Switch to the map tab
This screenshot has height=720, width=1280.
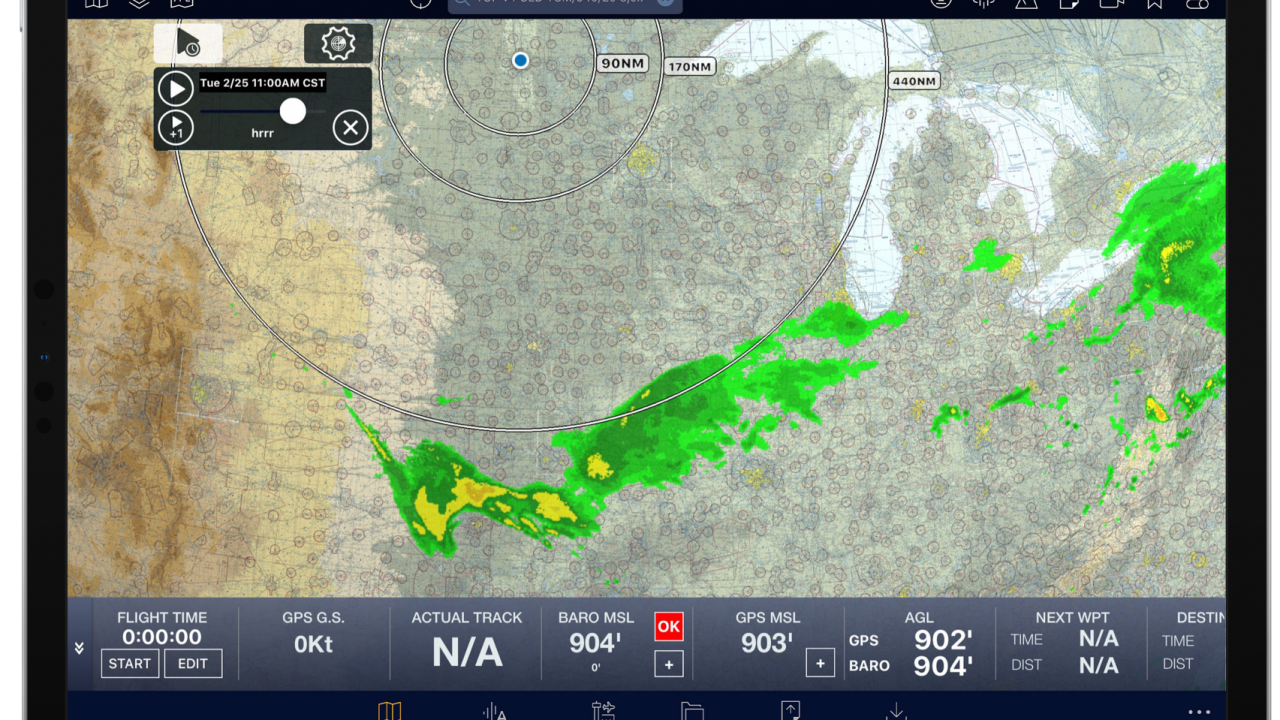click(x=390, y=711)
